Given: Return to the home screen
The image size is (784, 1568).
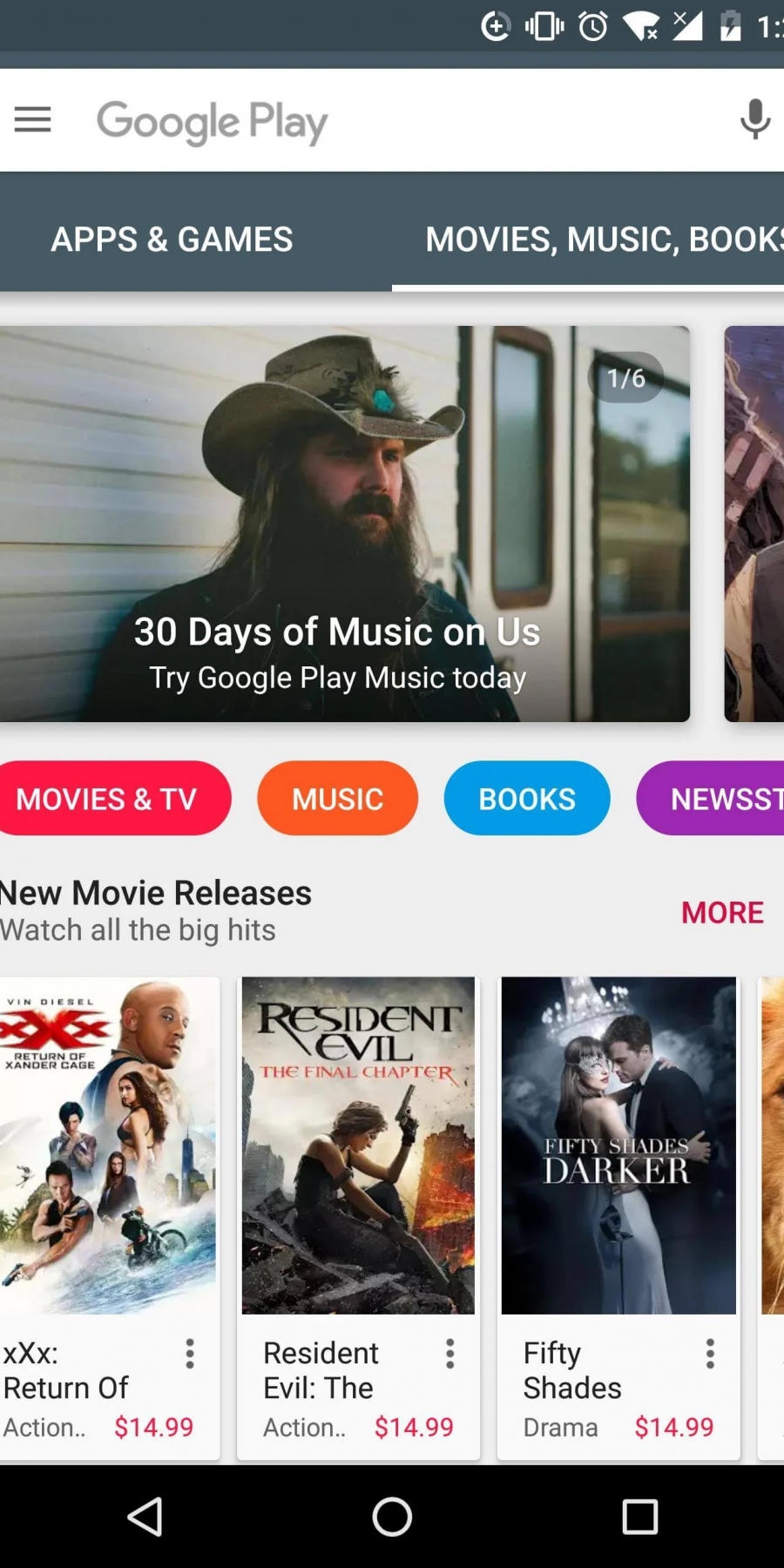Looking at the screenshot, I should (392, 1517).
